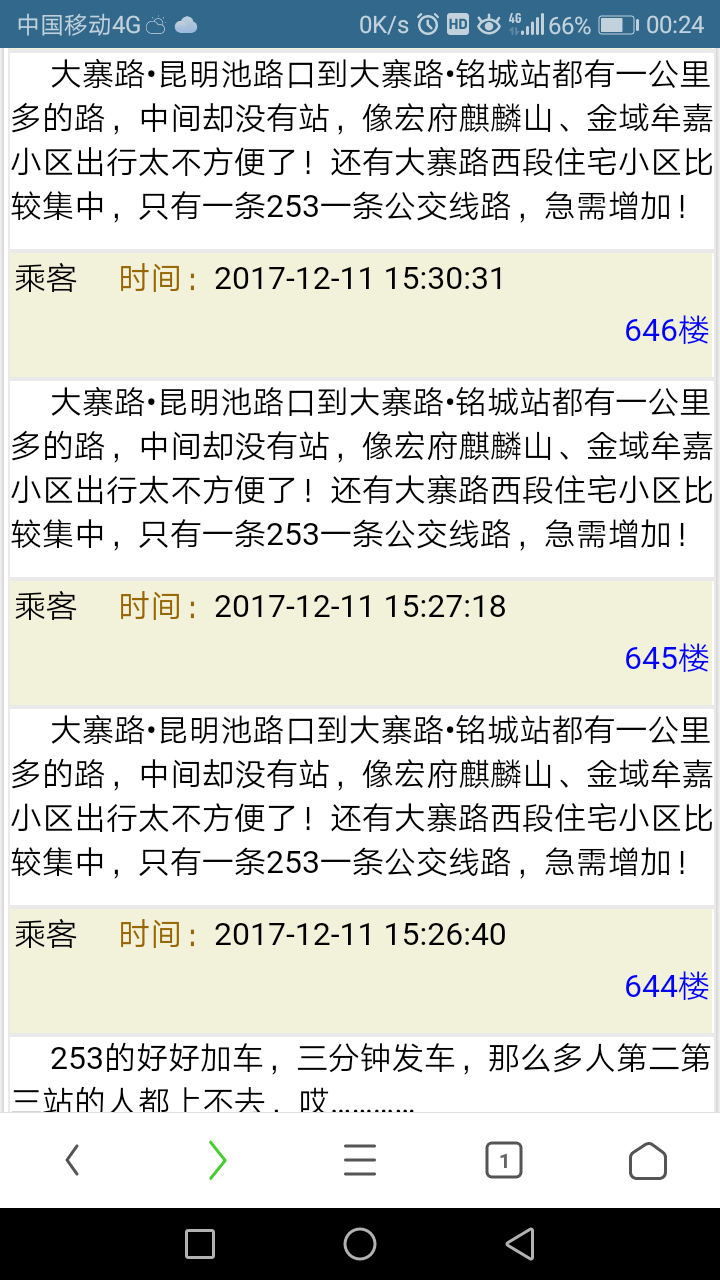The width and height of the screenshot is (720, 1280).
Task: Open the 644楼 floor link
Action: [x=666, y=986]
